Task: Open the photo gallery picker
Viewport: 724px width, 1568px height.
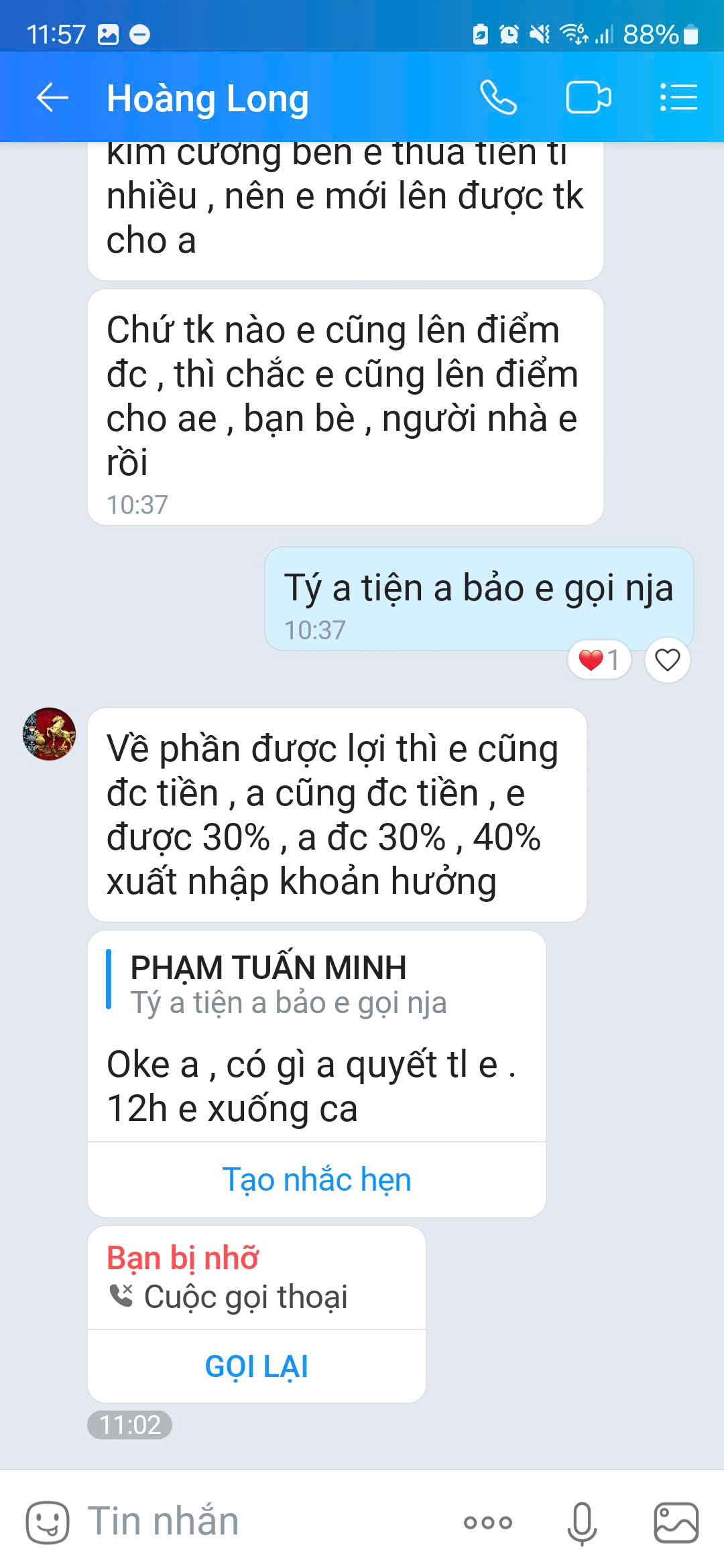Action: click(676, 1522)
